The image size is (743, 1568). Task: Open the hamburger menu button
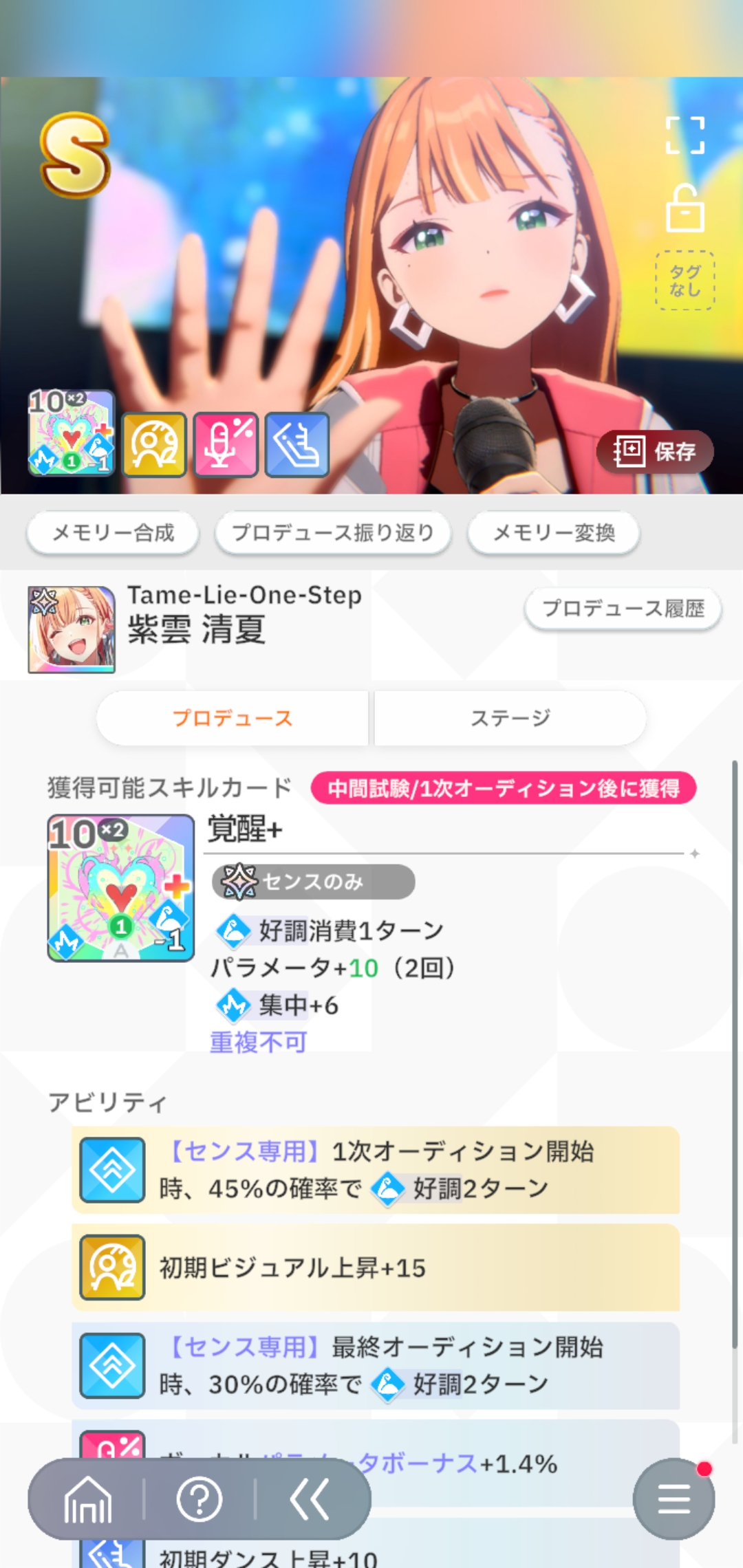[674, 1499]
